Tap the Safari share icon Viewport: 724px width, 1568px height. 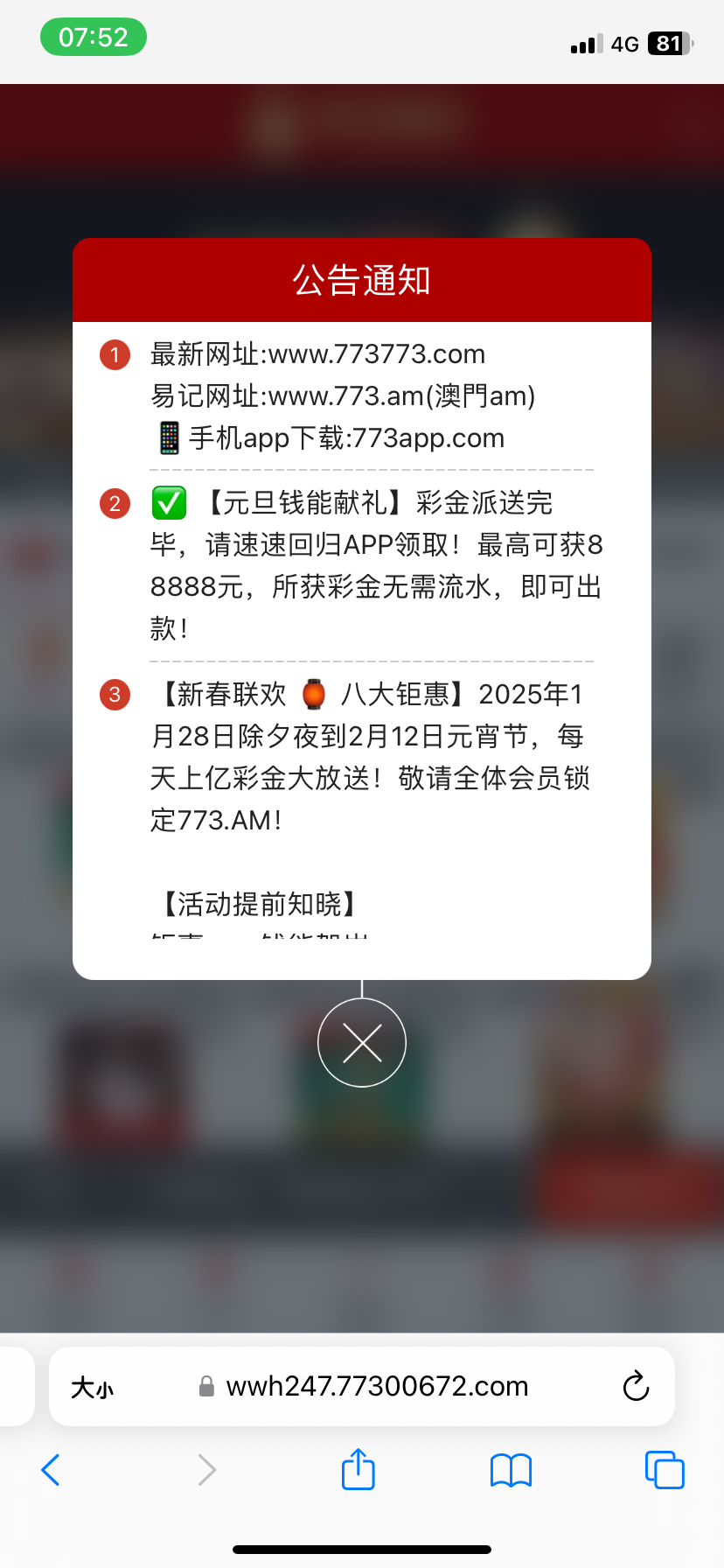(x=358, y=1470)
